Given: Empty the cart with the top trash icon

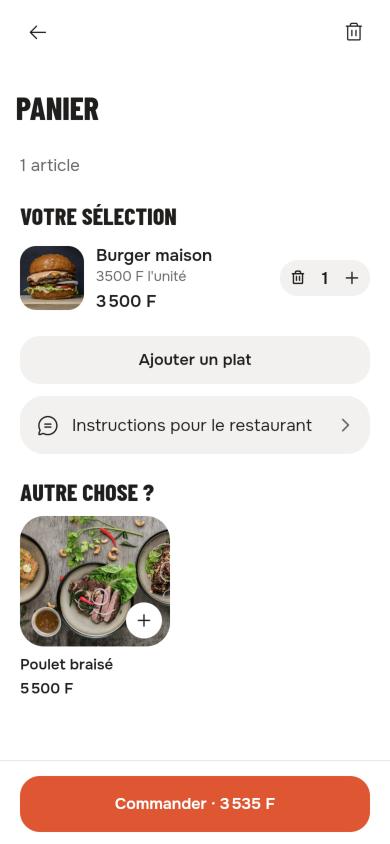Looking at the screenshot, I should 353,32.
